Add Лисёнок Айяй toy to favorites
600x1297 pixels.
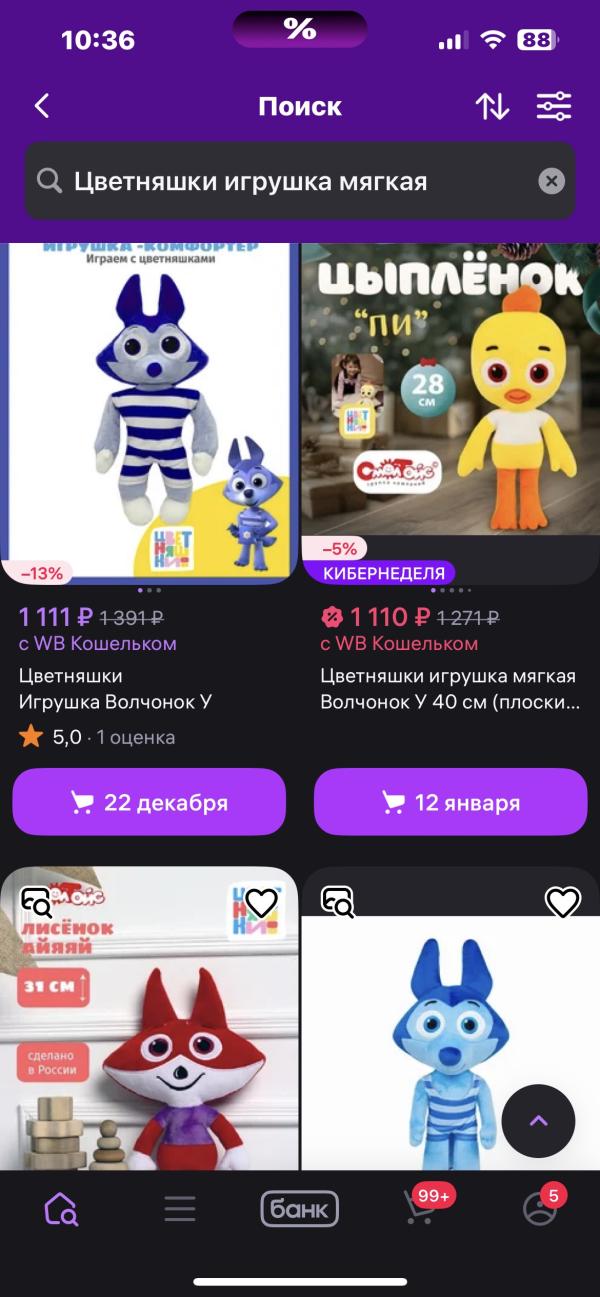[x=261, y=903]
